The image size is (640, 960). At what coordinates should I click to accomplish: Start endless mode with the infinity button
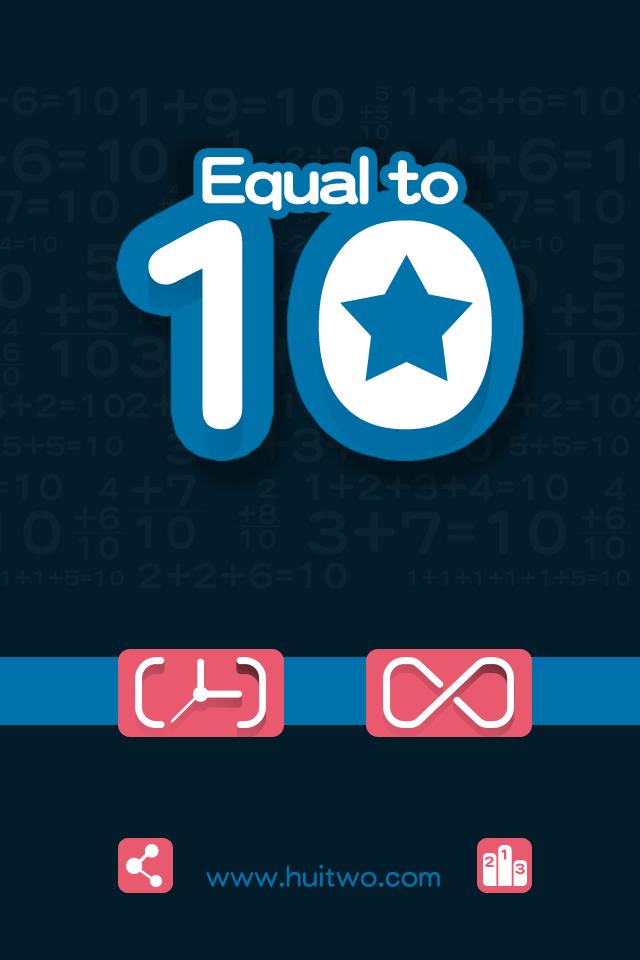(x=448, y=693)
